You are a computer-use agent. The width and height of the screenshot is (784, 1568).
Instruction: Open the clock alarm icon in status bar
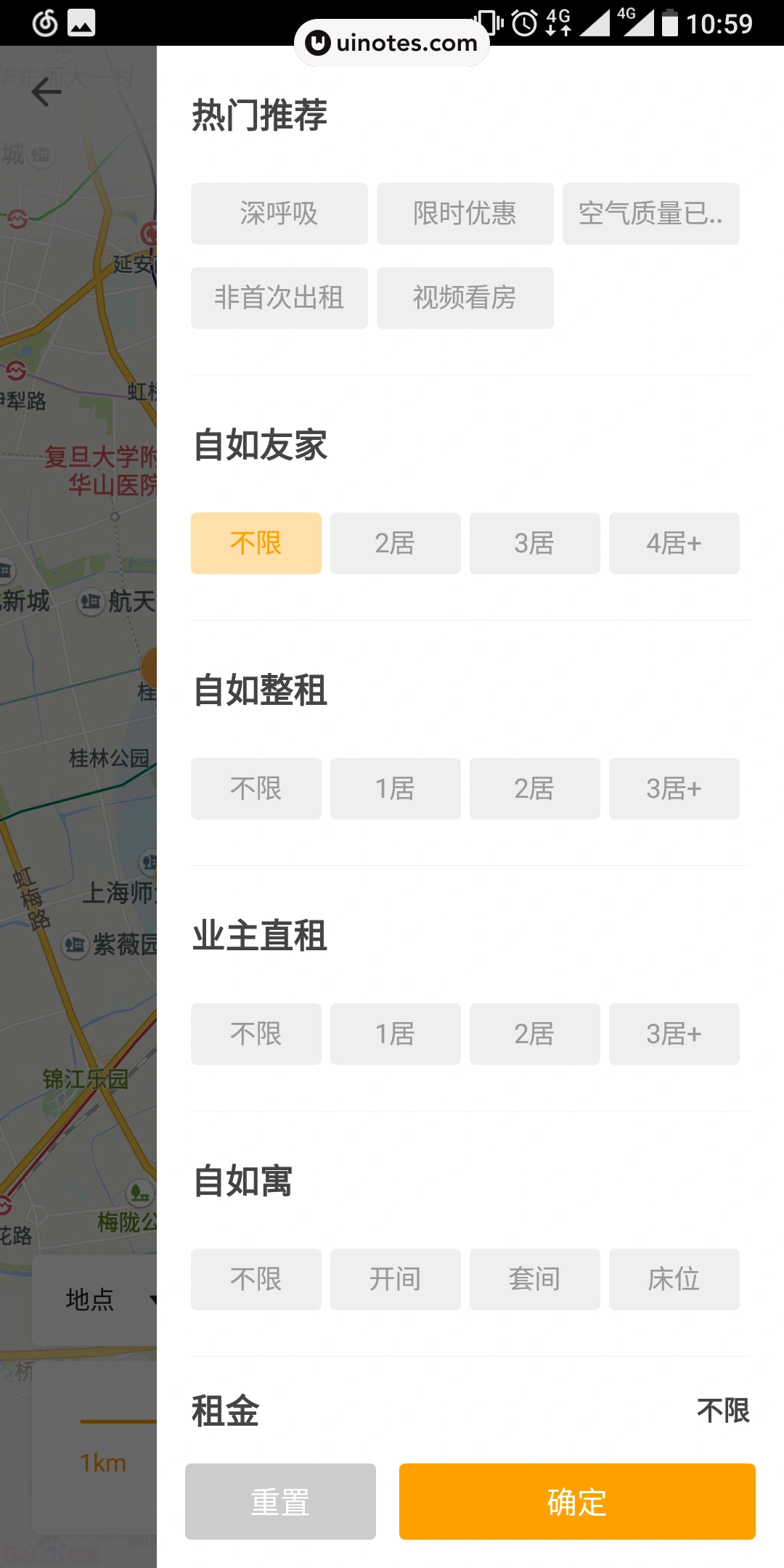(x=524, y=24)
